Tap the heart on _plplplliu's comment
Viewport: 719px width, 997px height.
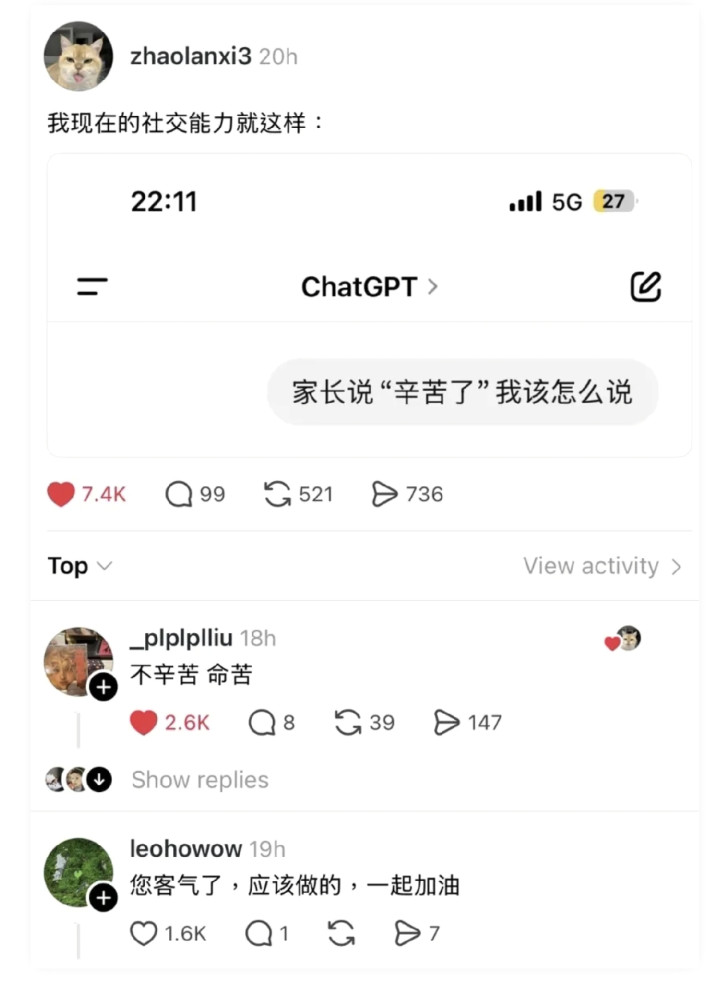(145, 722)
